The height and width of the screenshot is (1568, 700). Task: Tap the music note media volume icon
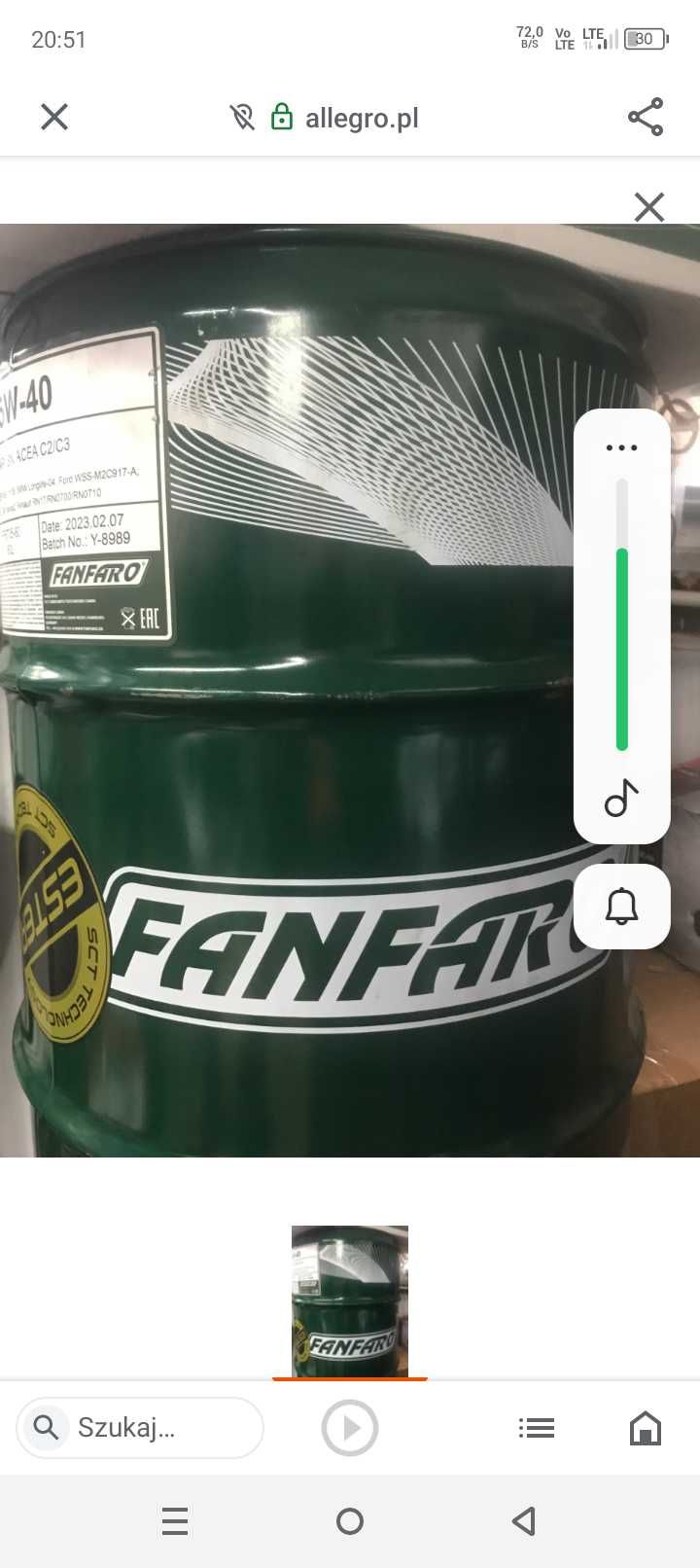[x=621, y=800]
